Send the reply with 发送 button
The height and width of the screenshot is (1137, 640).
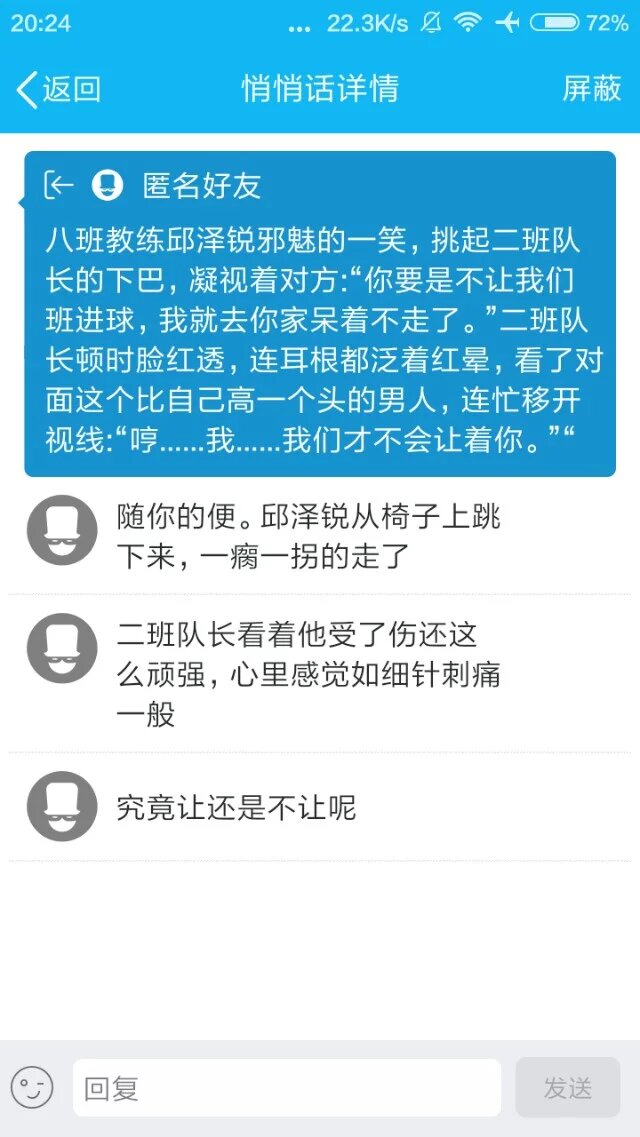coord(567,1088)
